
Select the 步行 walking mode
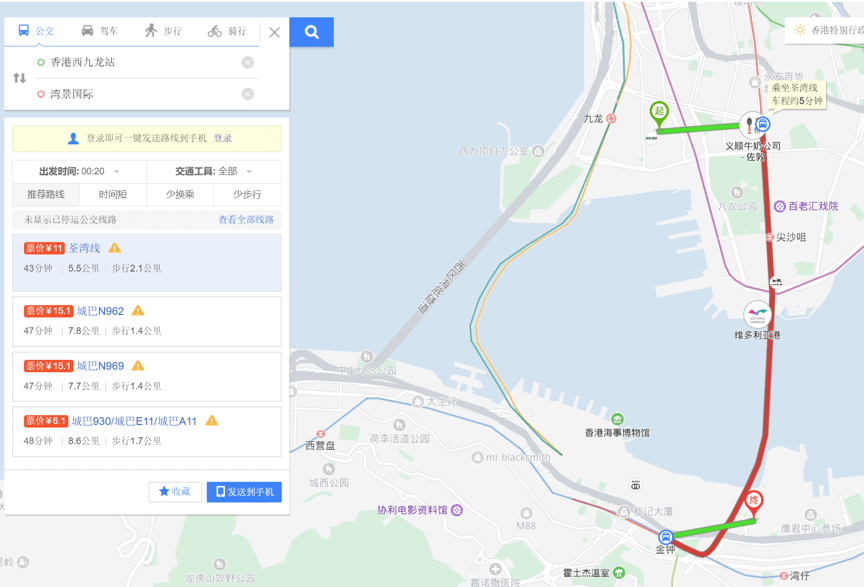tap(163, 31)
